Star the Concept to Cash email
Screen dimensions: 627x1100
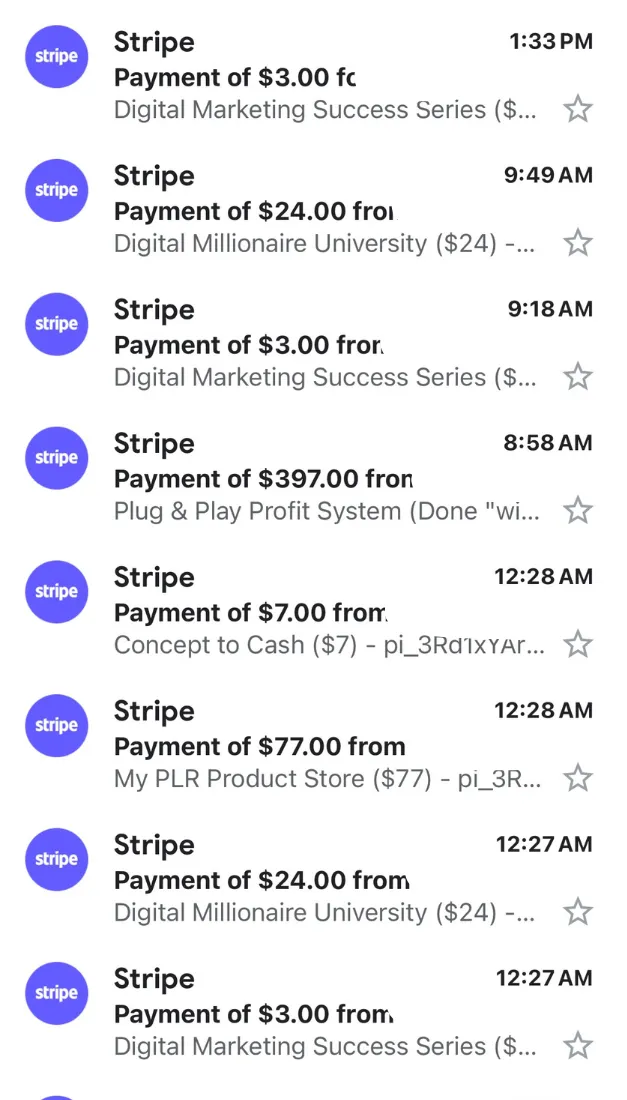(578, 644)
